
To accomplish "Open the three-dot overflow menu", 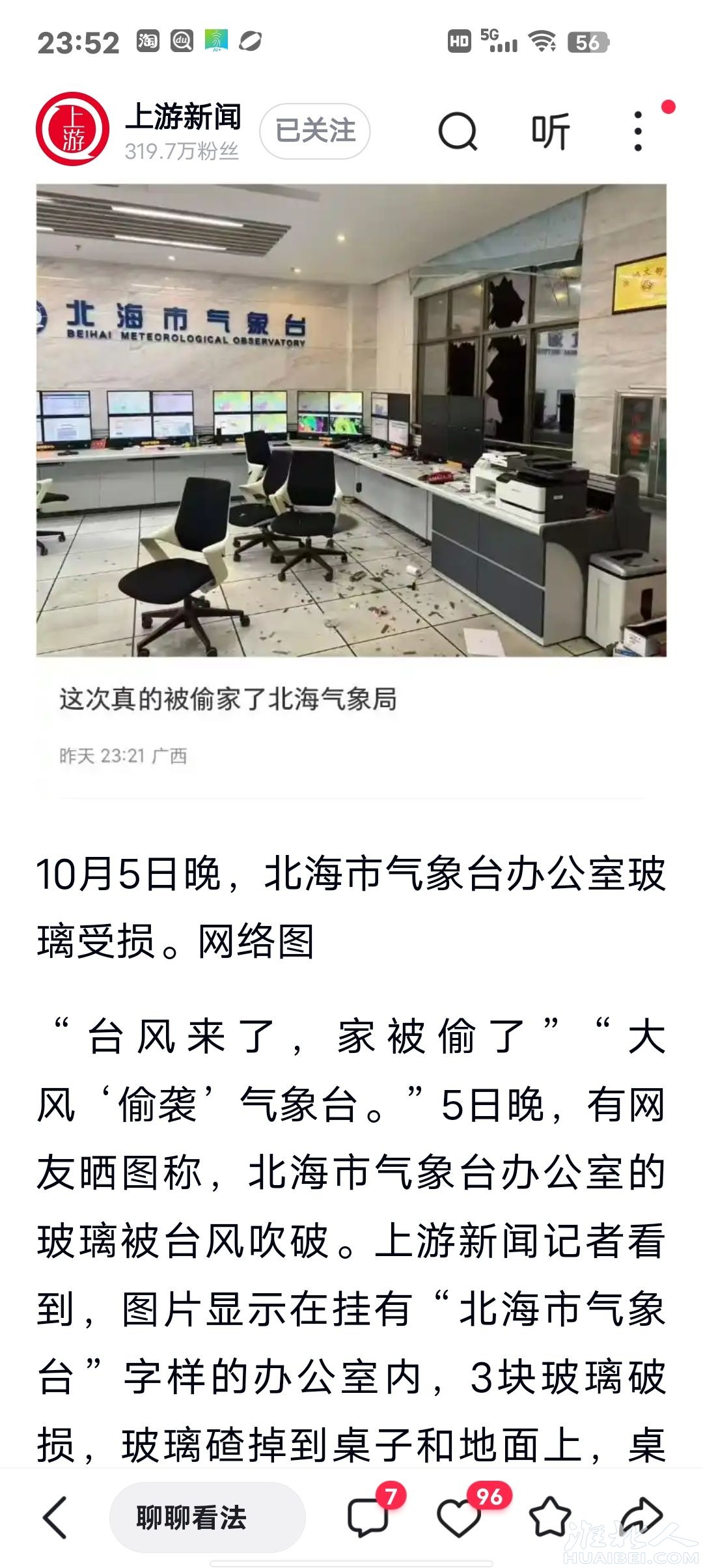I will coord(638,132).
